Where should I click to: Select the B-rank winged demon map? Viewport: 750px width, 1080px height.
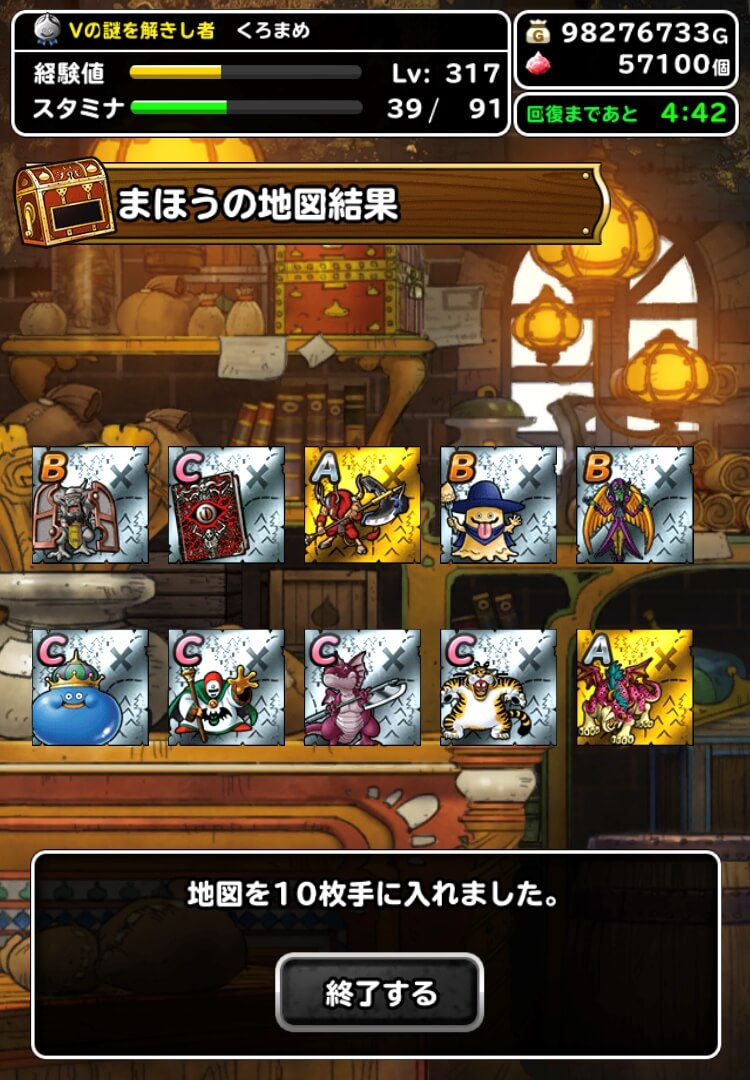pos(634,506)
